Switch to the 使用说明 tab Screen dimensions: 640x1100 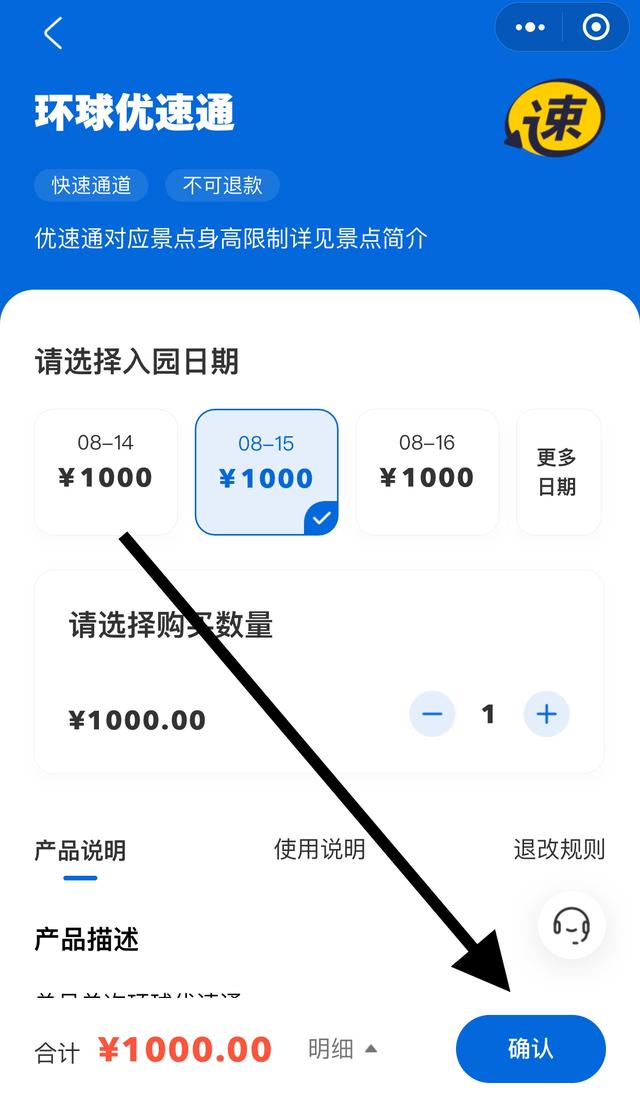tap(320, 850)
